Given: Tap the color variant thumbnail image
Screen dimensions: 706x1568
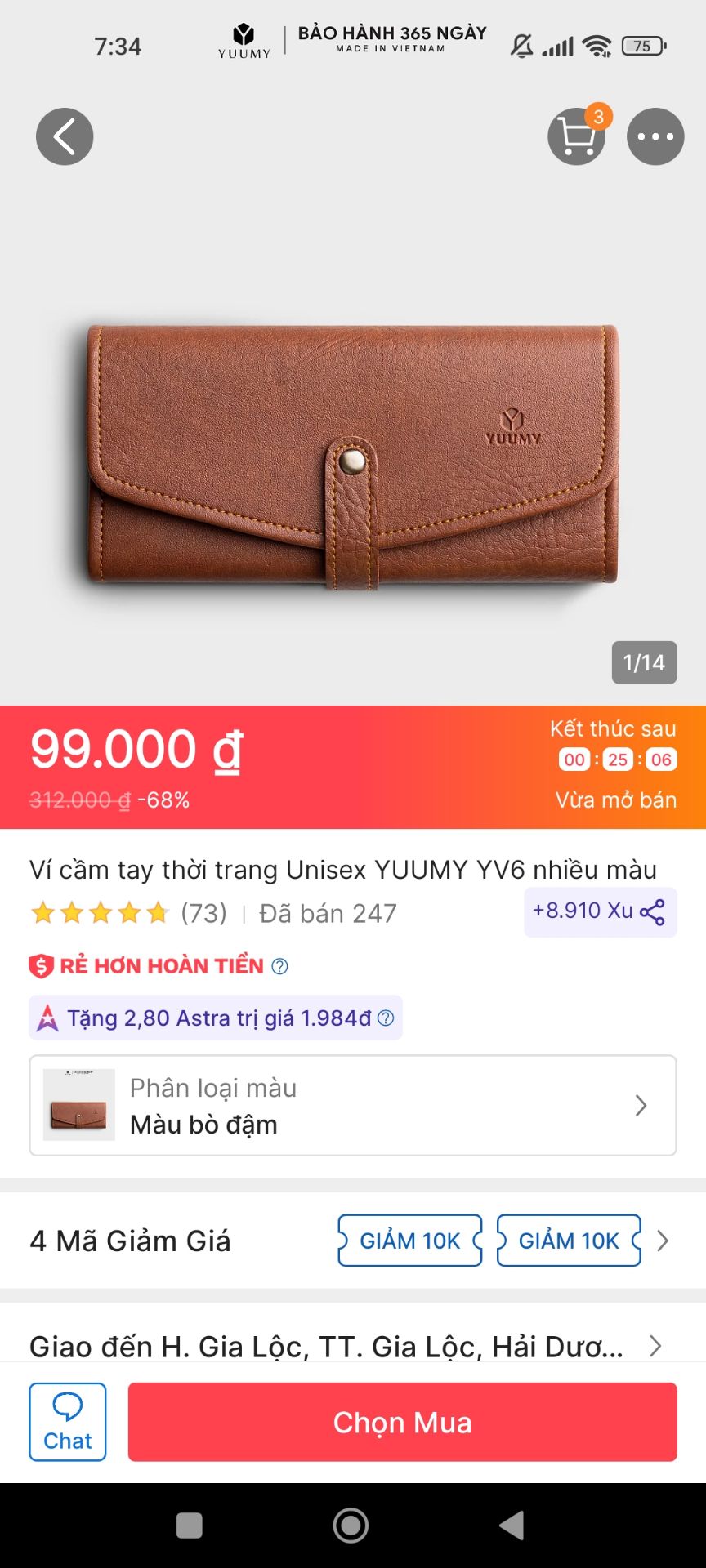Looking at the screenshot, I should point(78,1104).
